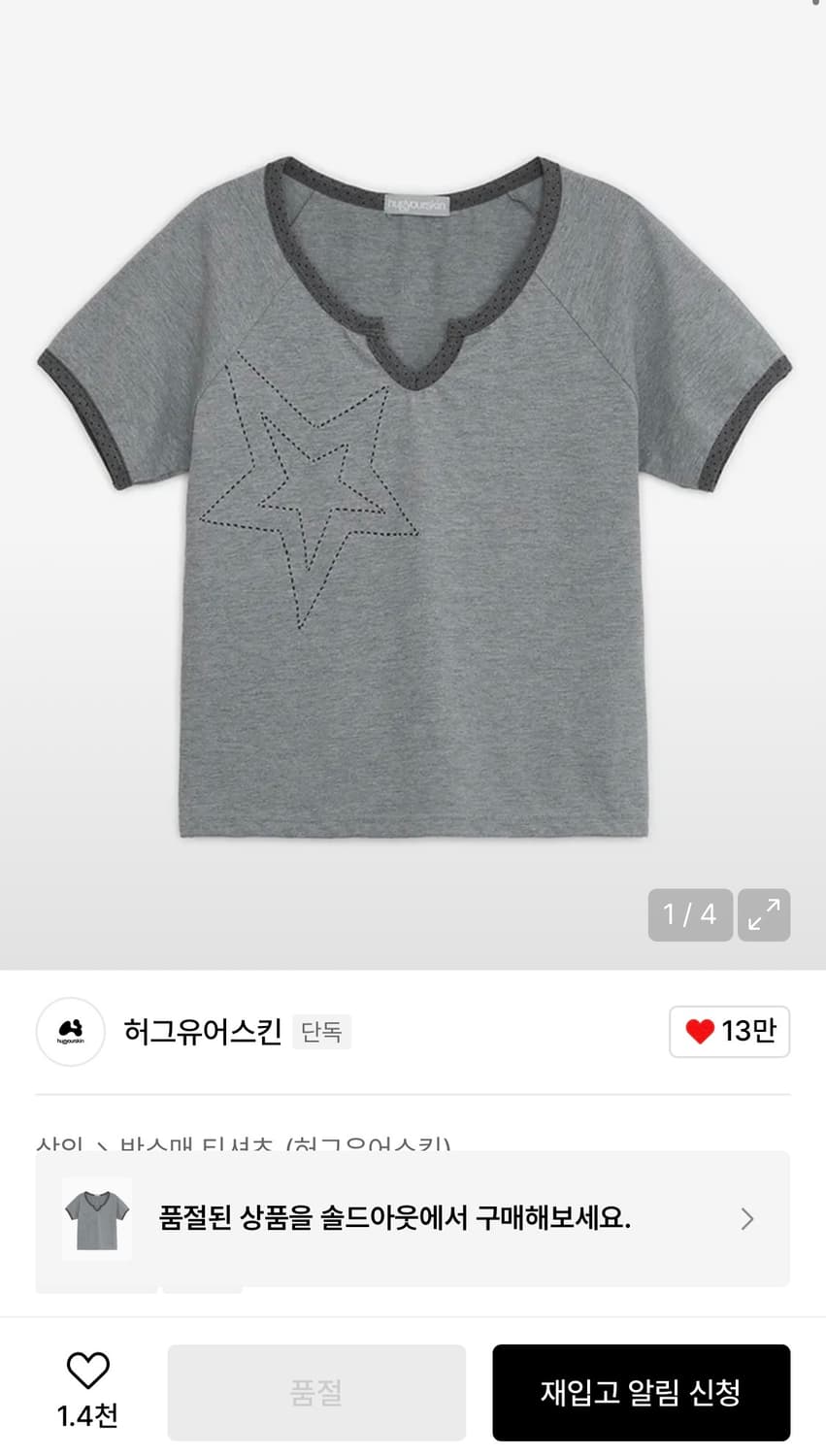
Task: Tap the gray t-shirt thumbnail in the banner
Action: [96, 1219]
